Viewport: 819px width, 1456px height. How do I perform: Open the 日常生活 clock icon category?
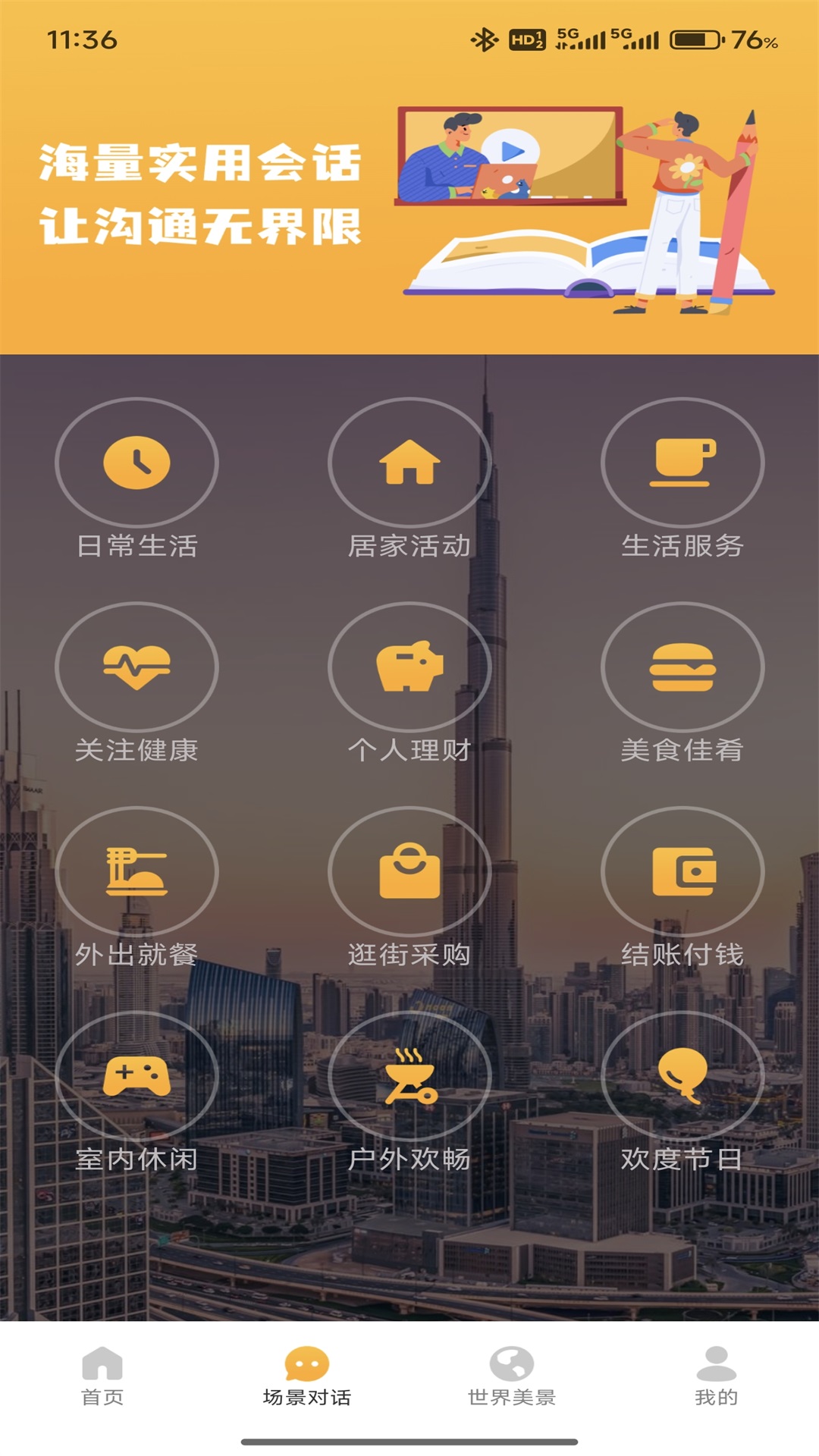[x=135, y=461]
